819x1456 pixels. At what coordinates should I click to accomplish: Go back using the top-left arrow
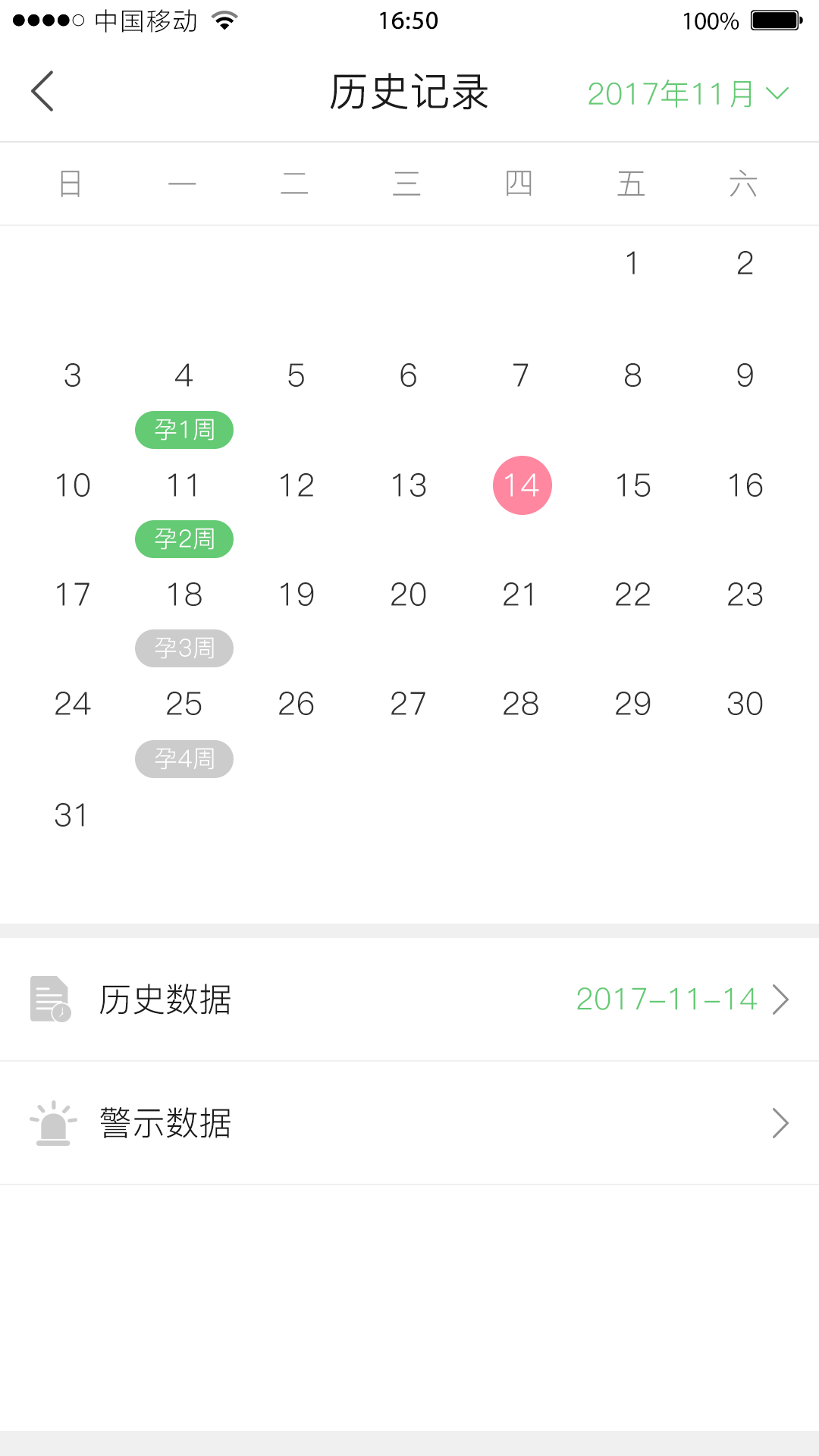pyautogui.click(x=42, y=92)
